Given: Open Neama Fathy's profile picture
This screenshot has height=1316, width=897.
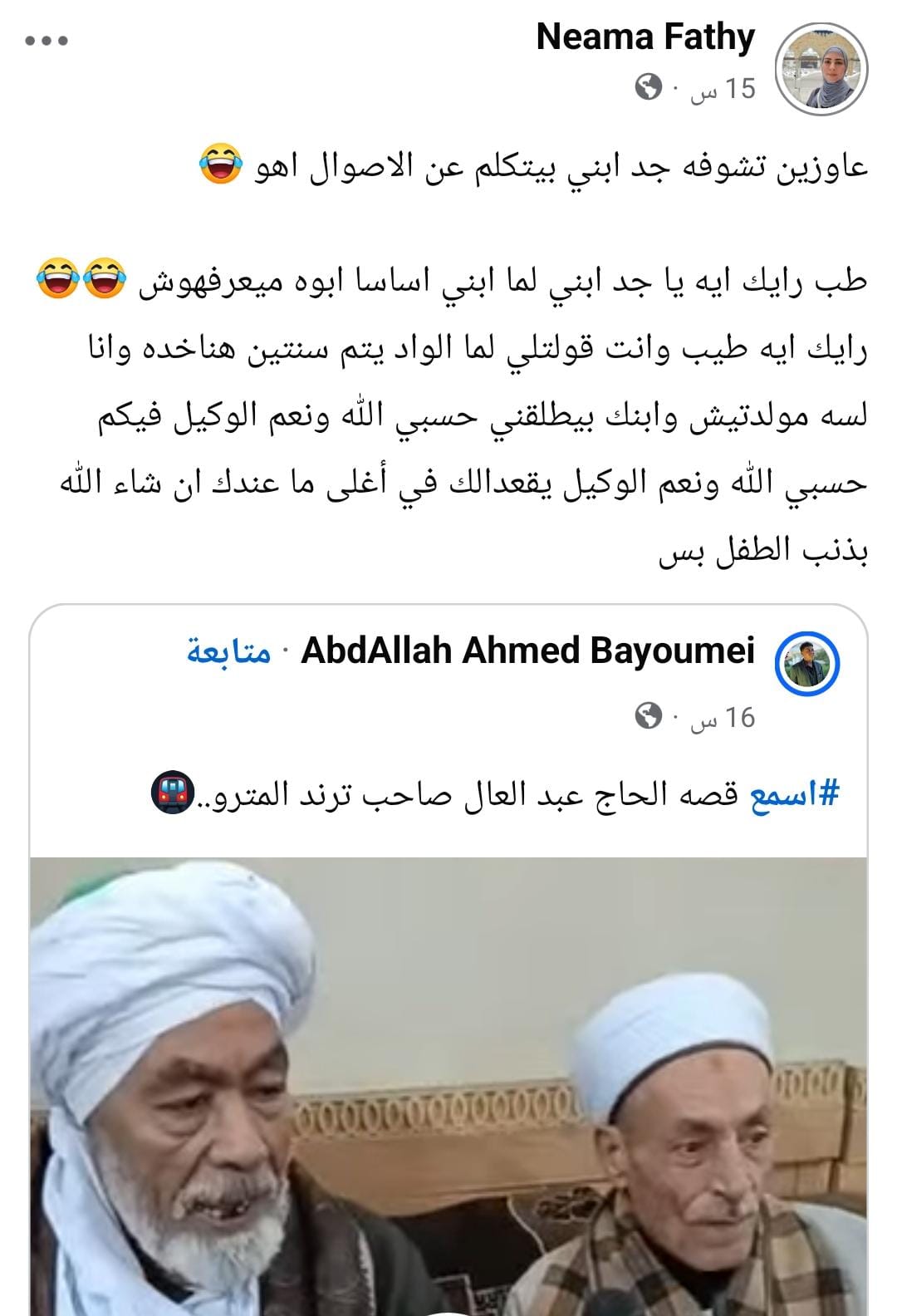Looking at the screenshot, I should coord(821,70).
